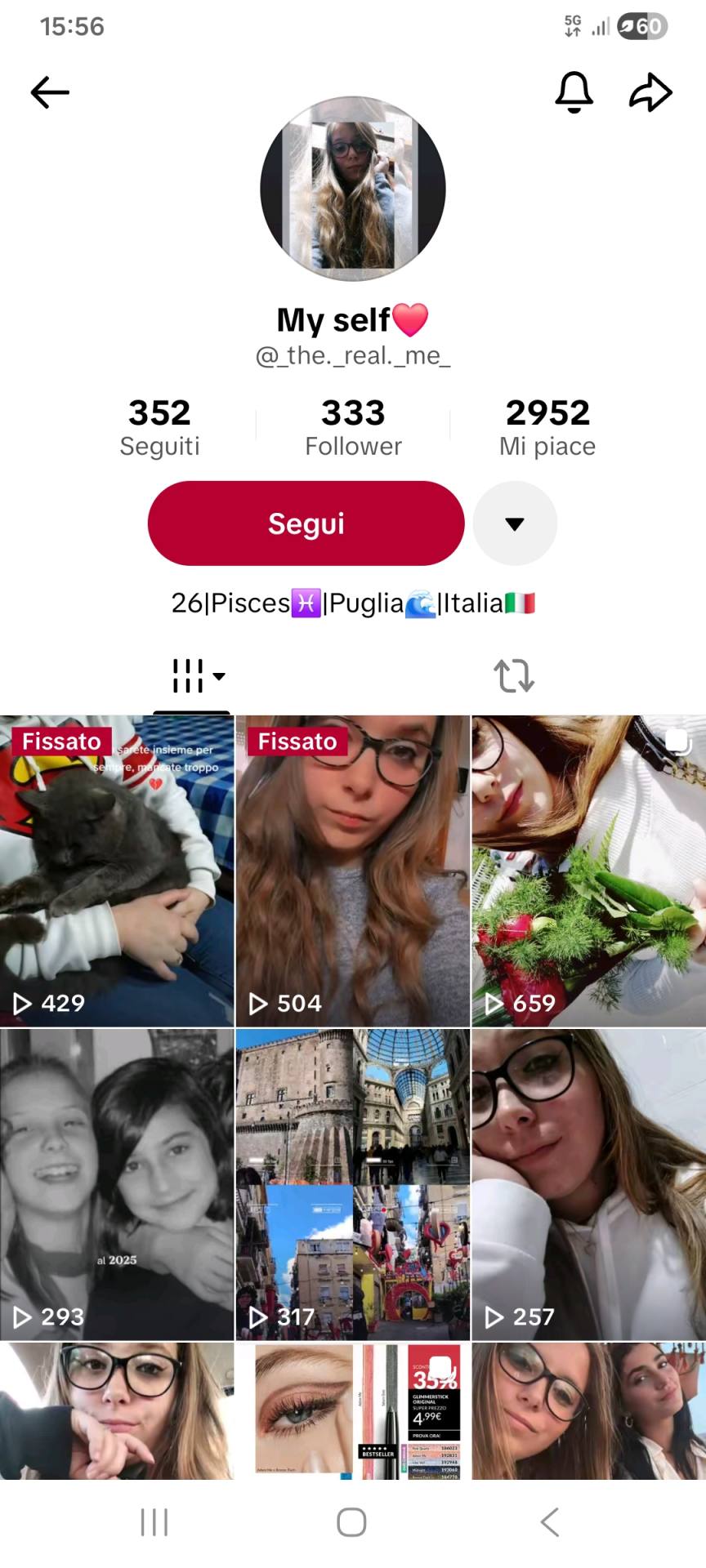Tap the system home button
The height and width of the screenshot is (1568, 706).
pos(351,1522)
